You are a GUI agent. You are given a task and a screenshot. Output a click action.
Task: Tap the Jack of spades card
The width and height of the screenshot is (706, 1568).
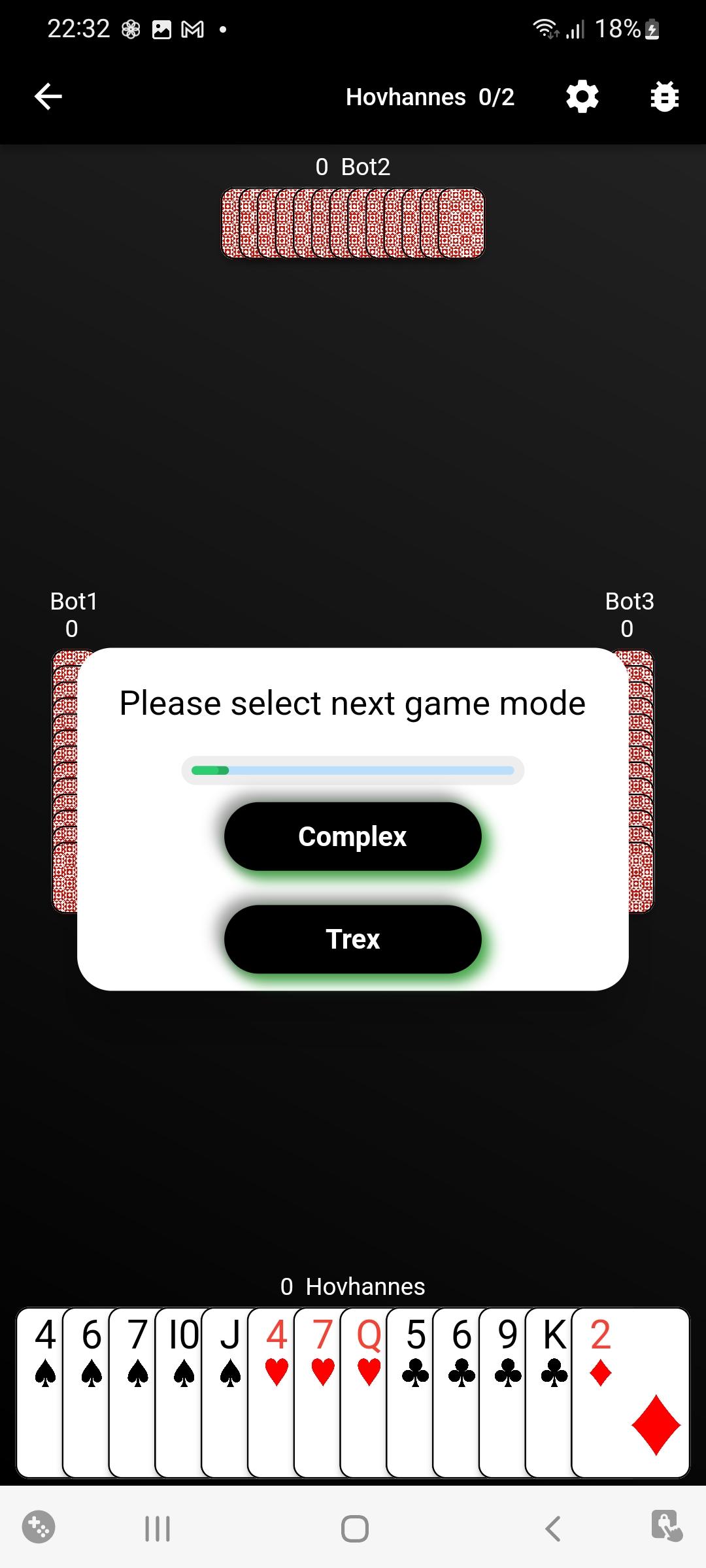coord(226,1392)
